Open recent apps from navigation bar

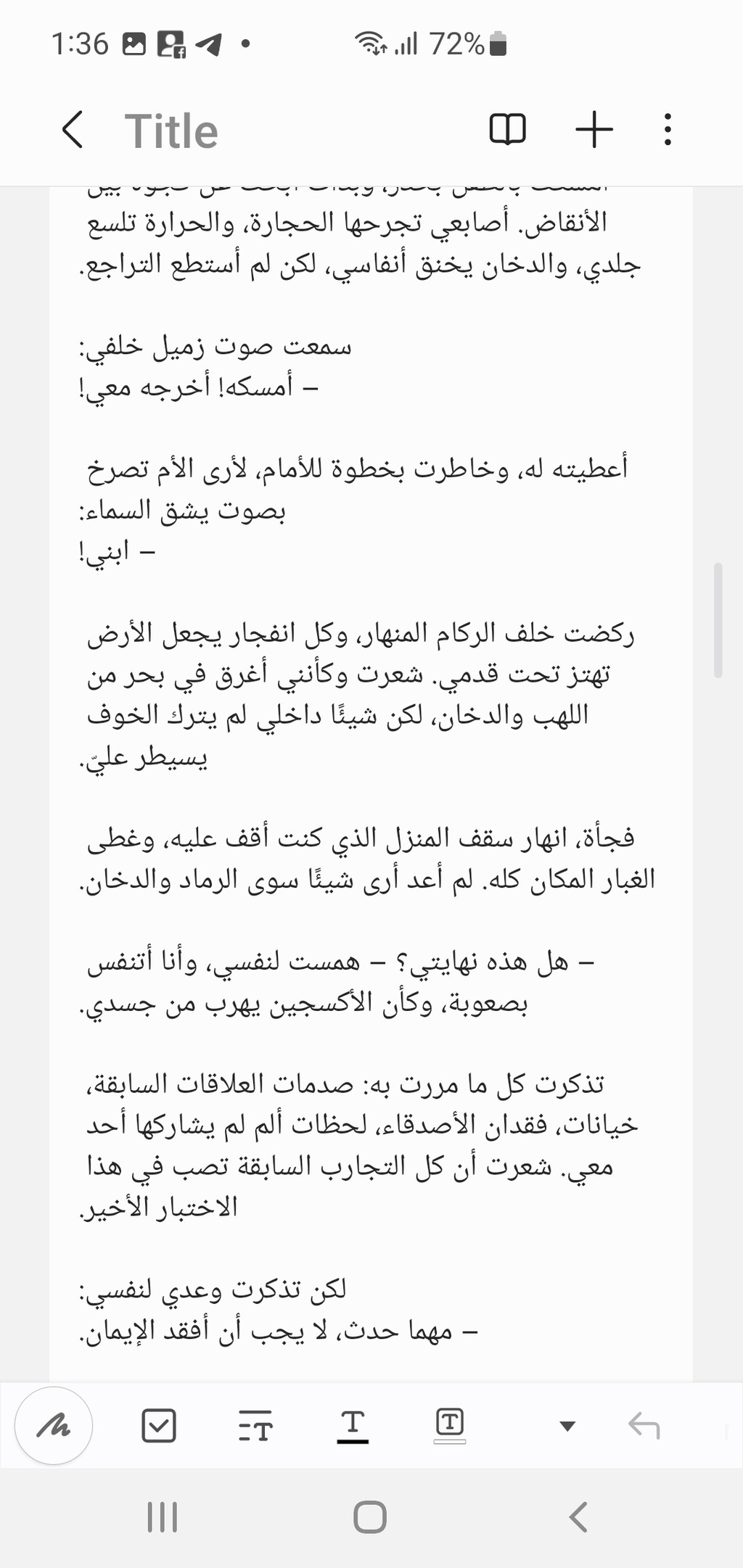tap(163, 1517)
